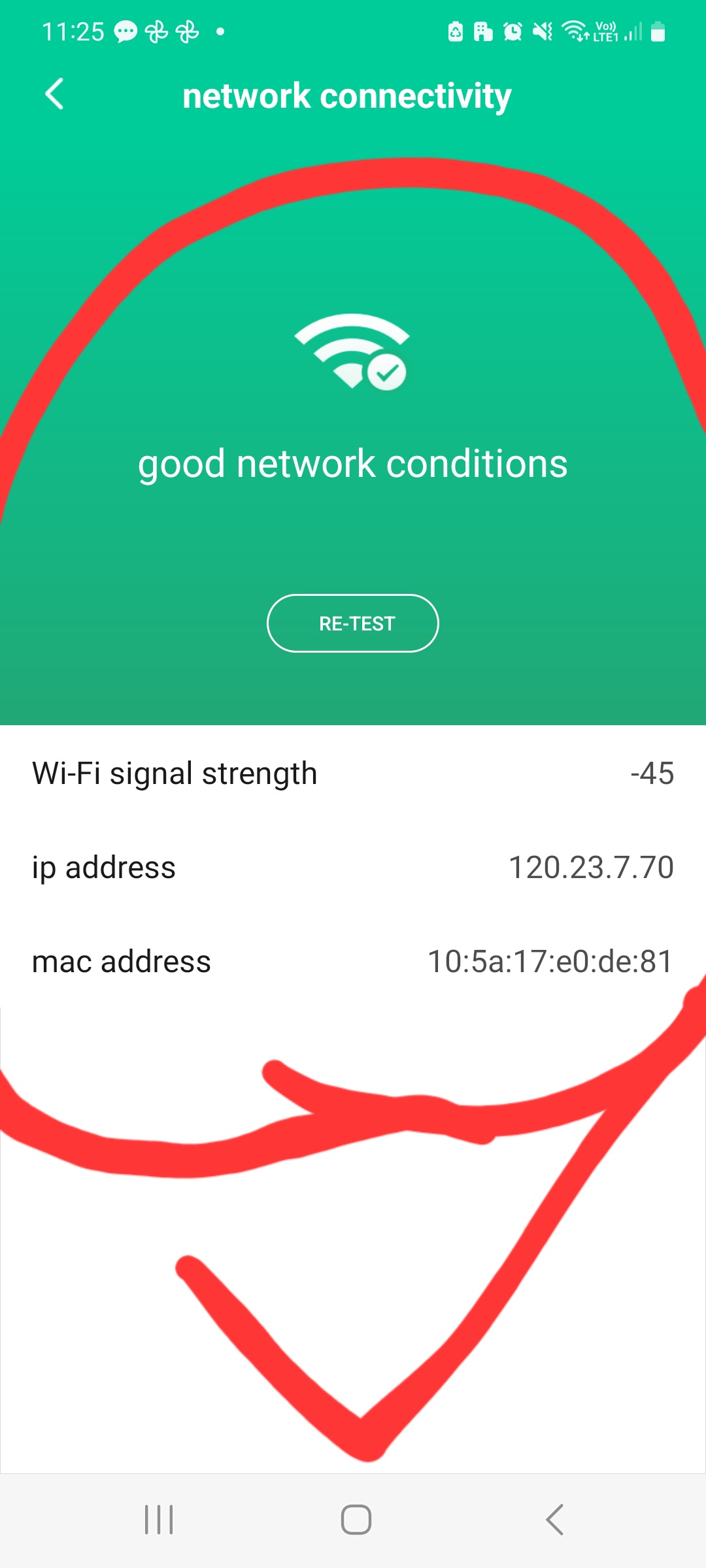This screenshot has width=706, height=1568.
Task: Tap the vibrate mode status icon
Action: (x=541, y=31)
